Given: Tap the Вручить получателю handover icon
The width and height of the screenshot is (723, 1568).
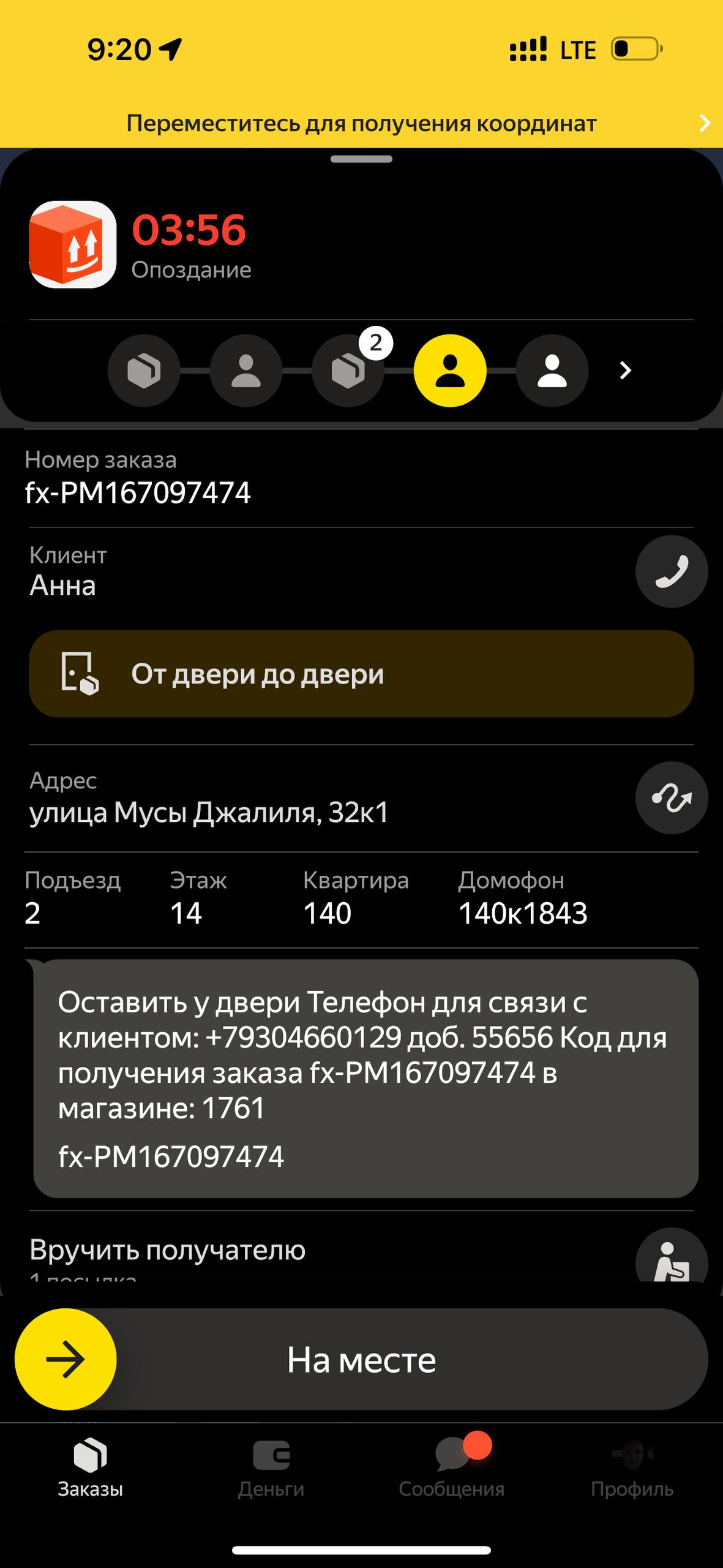Looking at the screenshot, I should [671, 1261].
